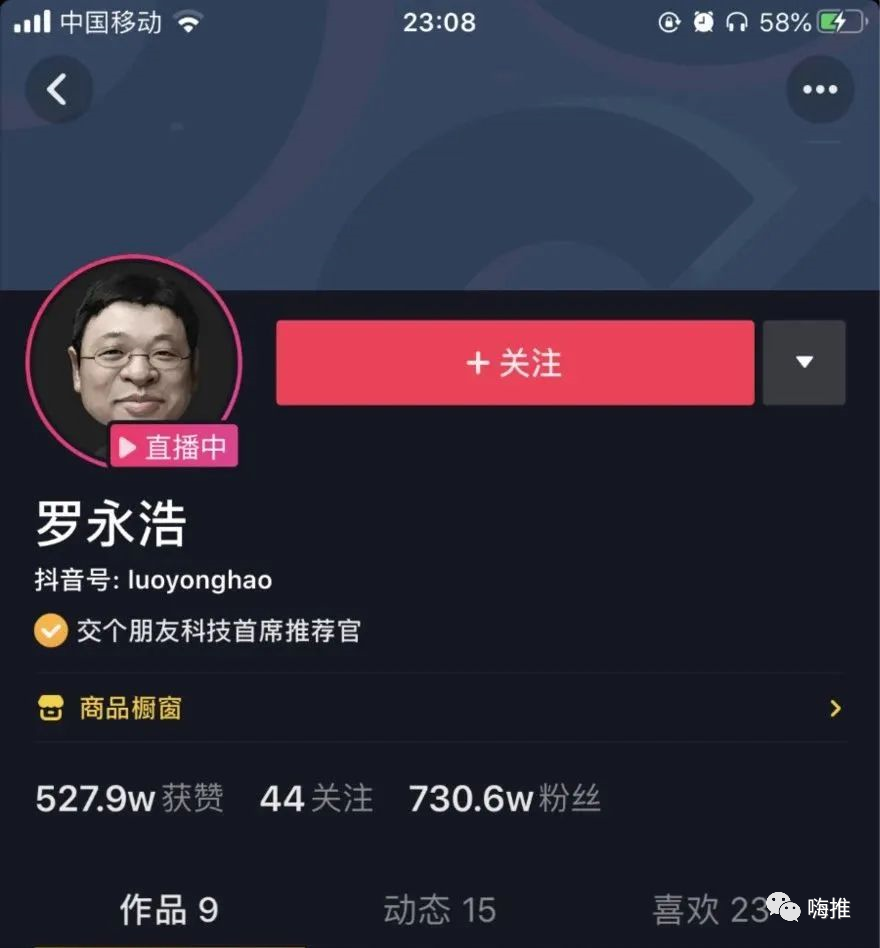The height and width of the screenshot is (948, 880).
Task: View the 44 关注 following list
Action: pyautogui.click(x=316, y=799)
